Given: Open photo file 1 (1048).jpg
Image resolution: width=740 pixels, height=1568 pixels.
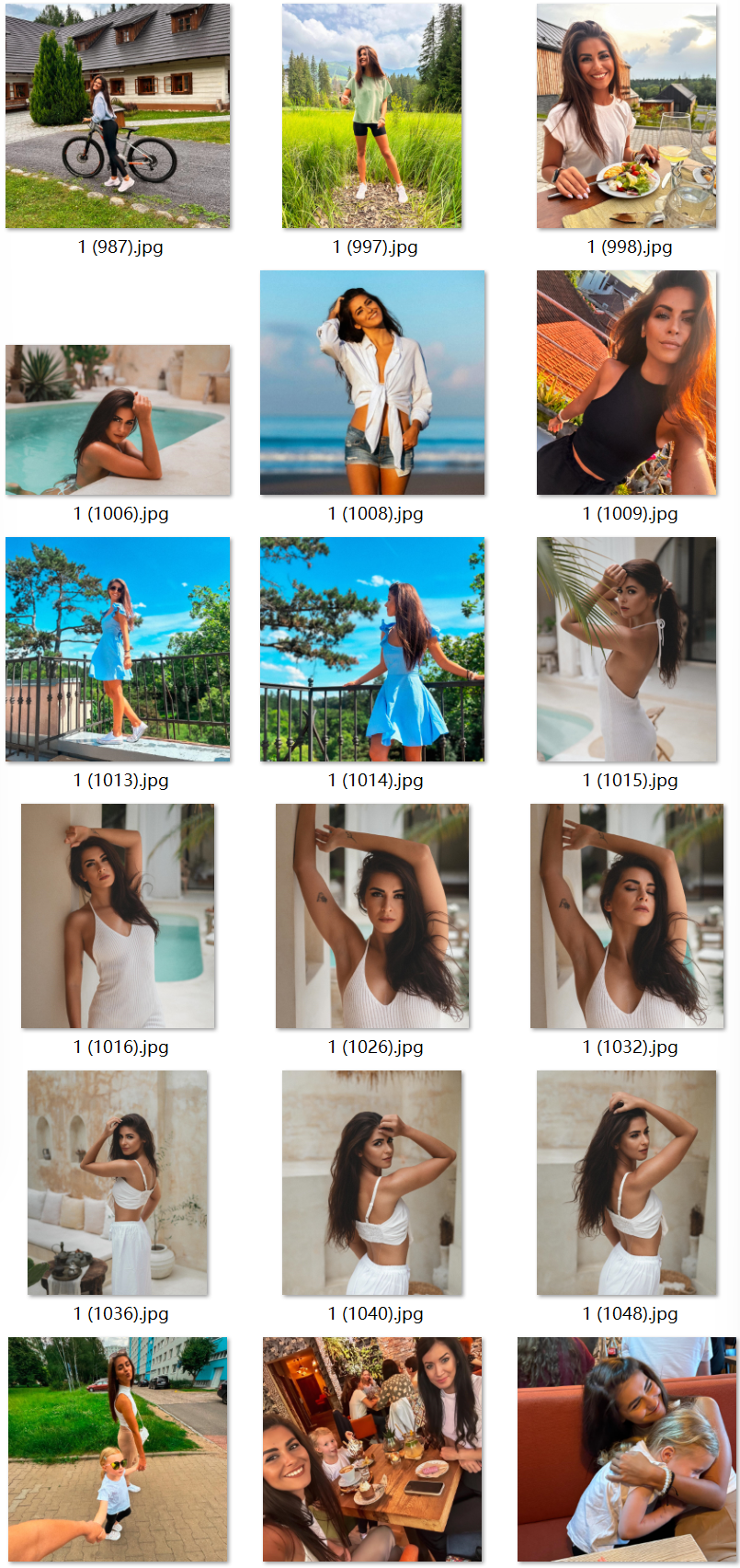Looking at the screenshot, I should [x=626, y=1183].
